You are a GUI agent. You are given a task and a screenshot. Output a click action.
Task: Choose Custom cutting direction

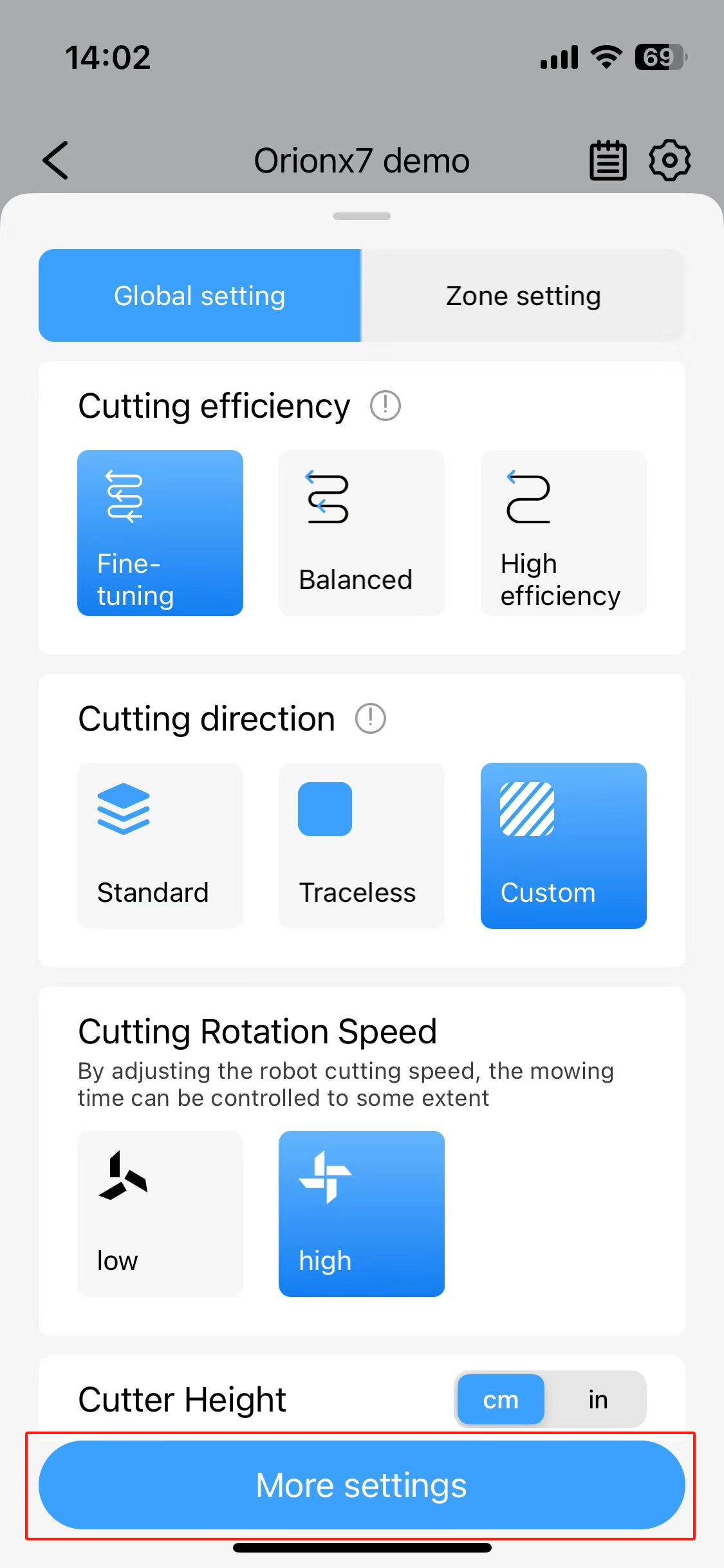(564, 846)
